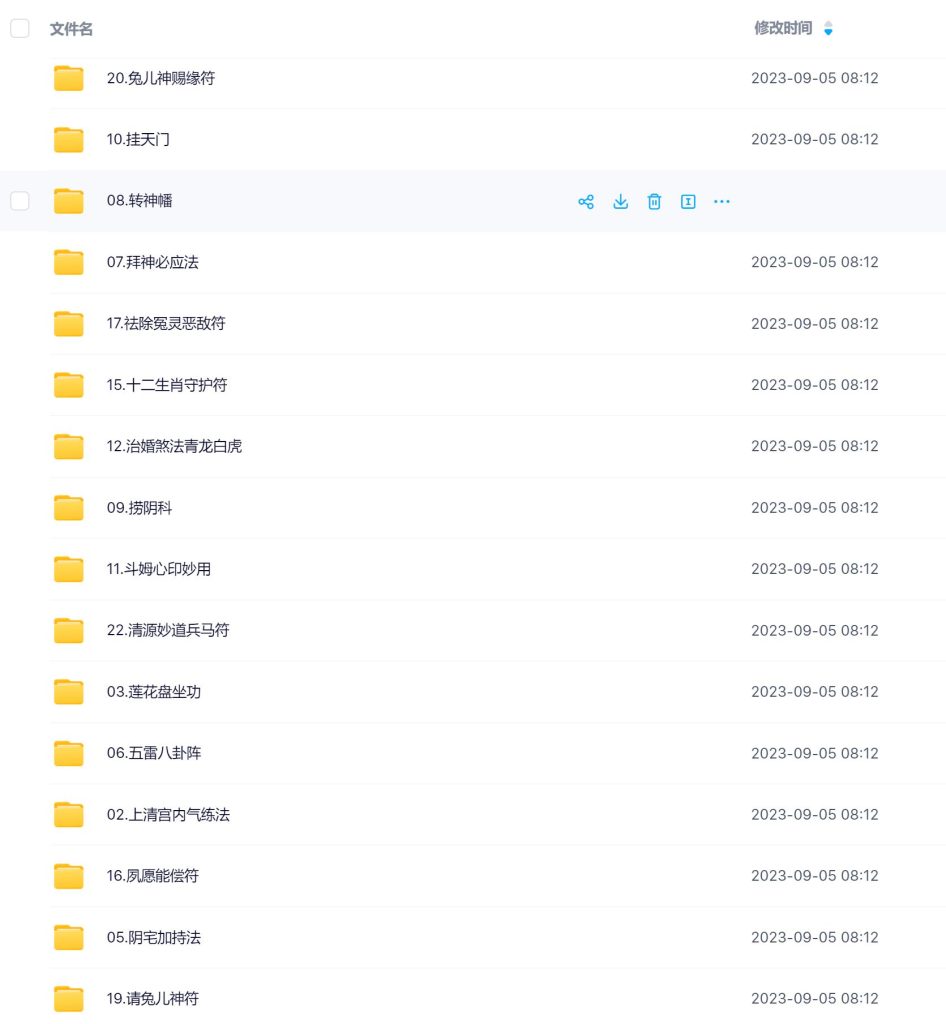Viewport: 946px width, 1024px height.
Task: Check the checkbox for the 08.转神幡 row
Action: [19, 201]
